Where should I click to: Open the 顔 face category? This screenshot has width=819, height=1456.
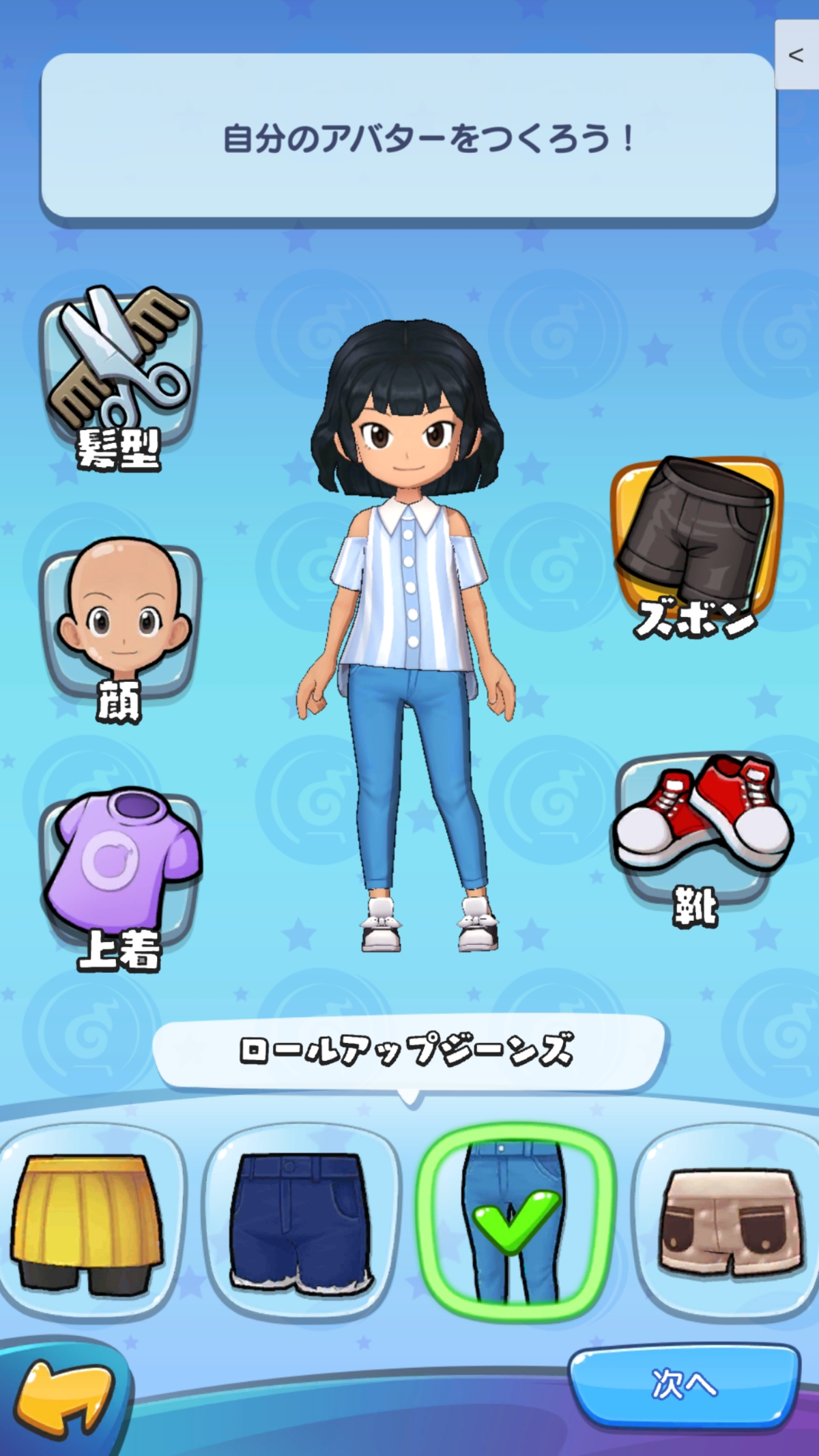pyautogui.click(x=121, y=625)
